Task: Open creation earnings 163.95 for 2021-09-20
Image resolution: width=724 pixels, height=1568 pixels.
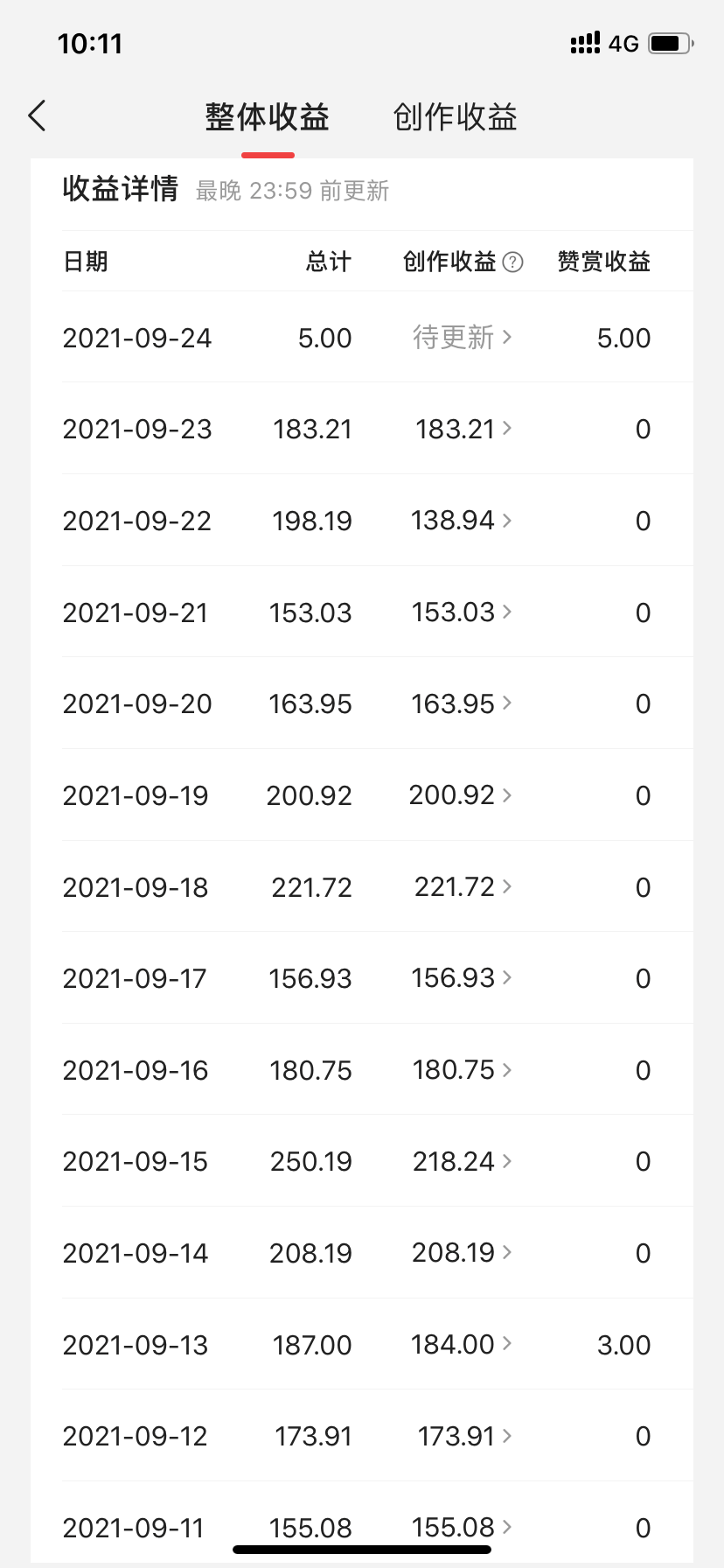Action: click(x=462, y=703)
